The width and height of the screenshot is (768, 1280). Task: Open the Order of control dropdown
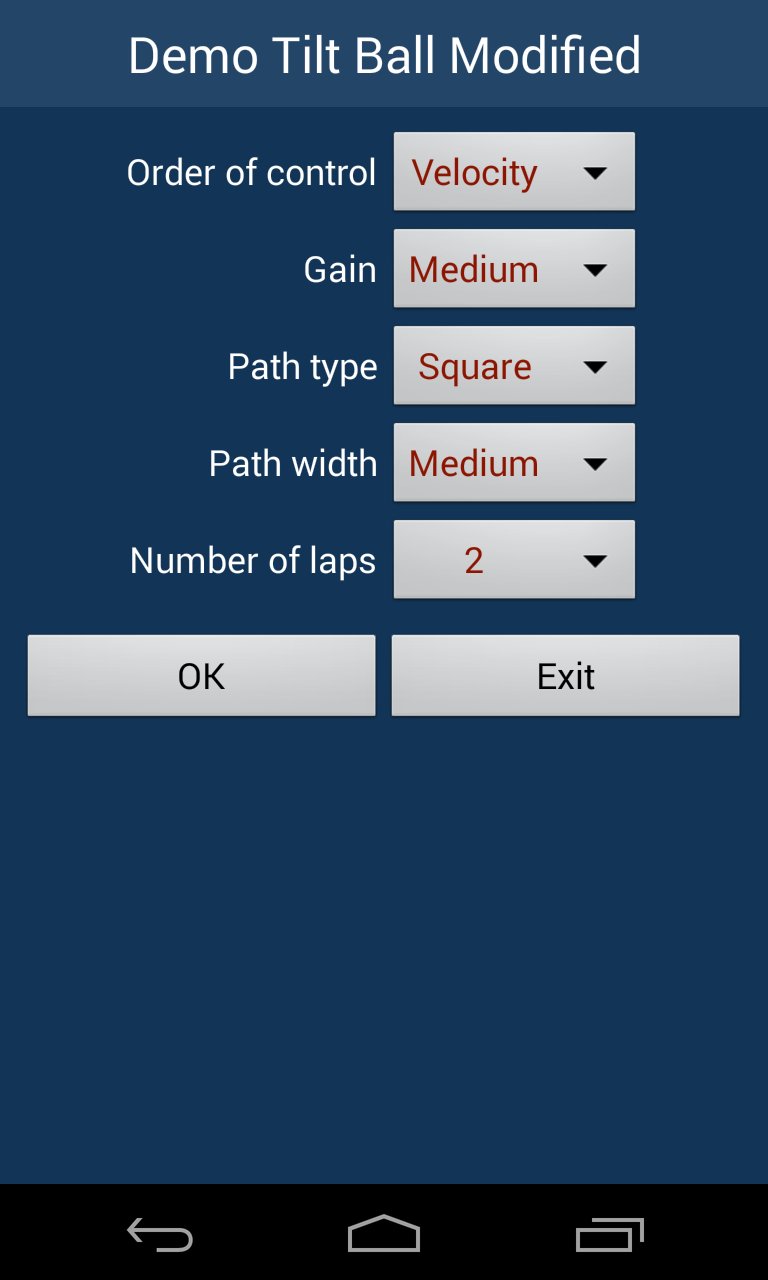(514, 172)
